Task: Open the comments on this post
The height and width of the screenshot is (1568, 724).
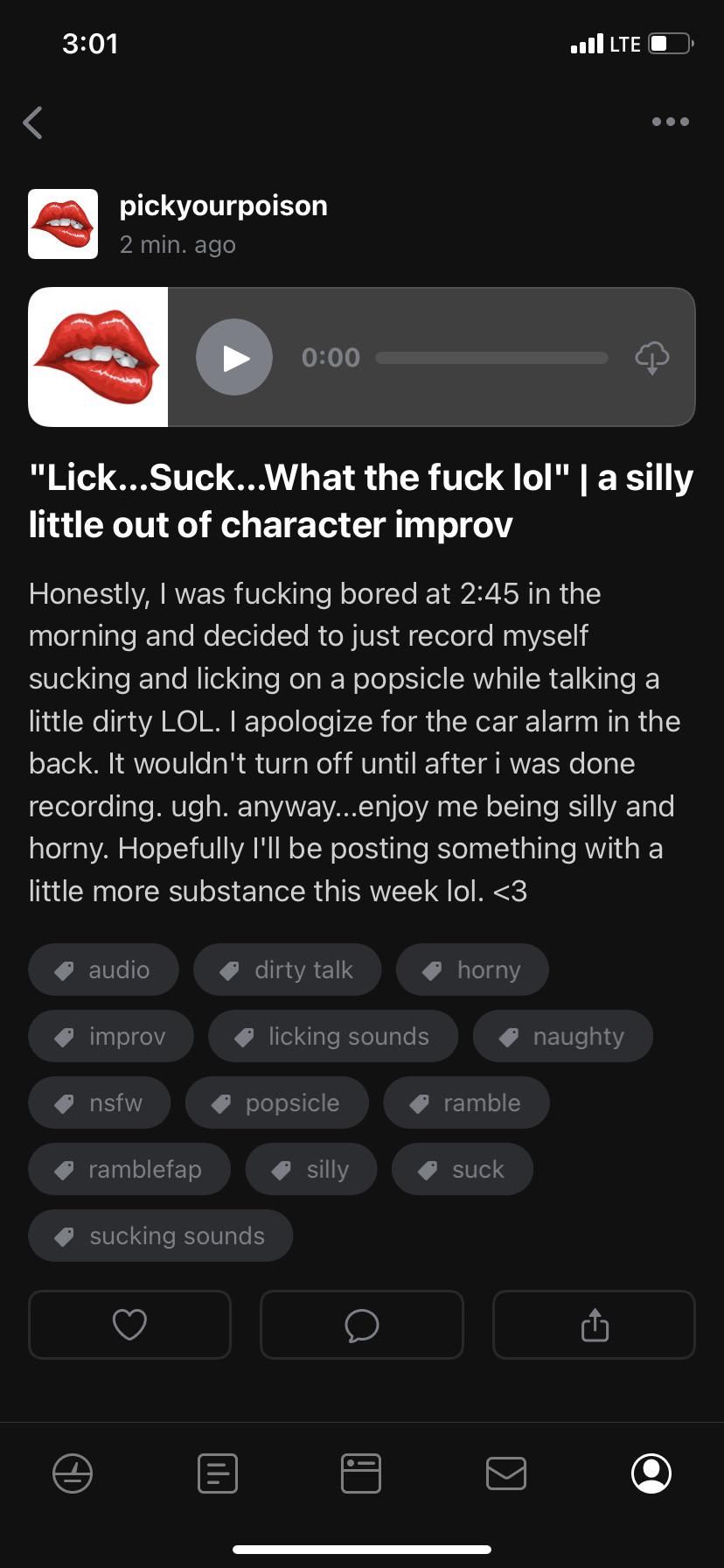Action: point(361,1325)
